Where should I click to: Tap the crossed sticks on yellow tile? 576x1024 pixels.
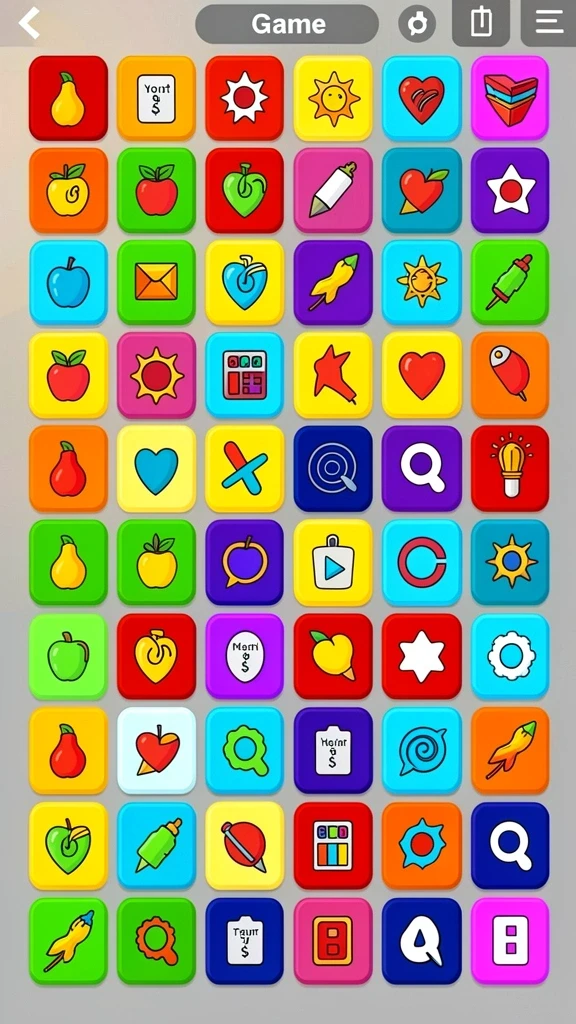pyautogui.click(x=245, y=468)
